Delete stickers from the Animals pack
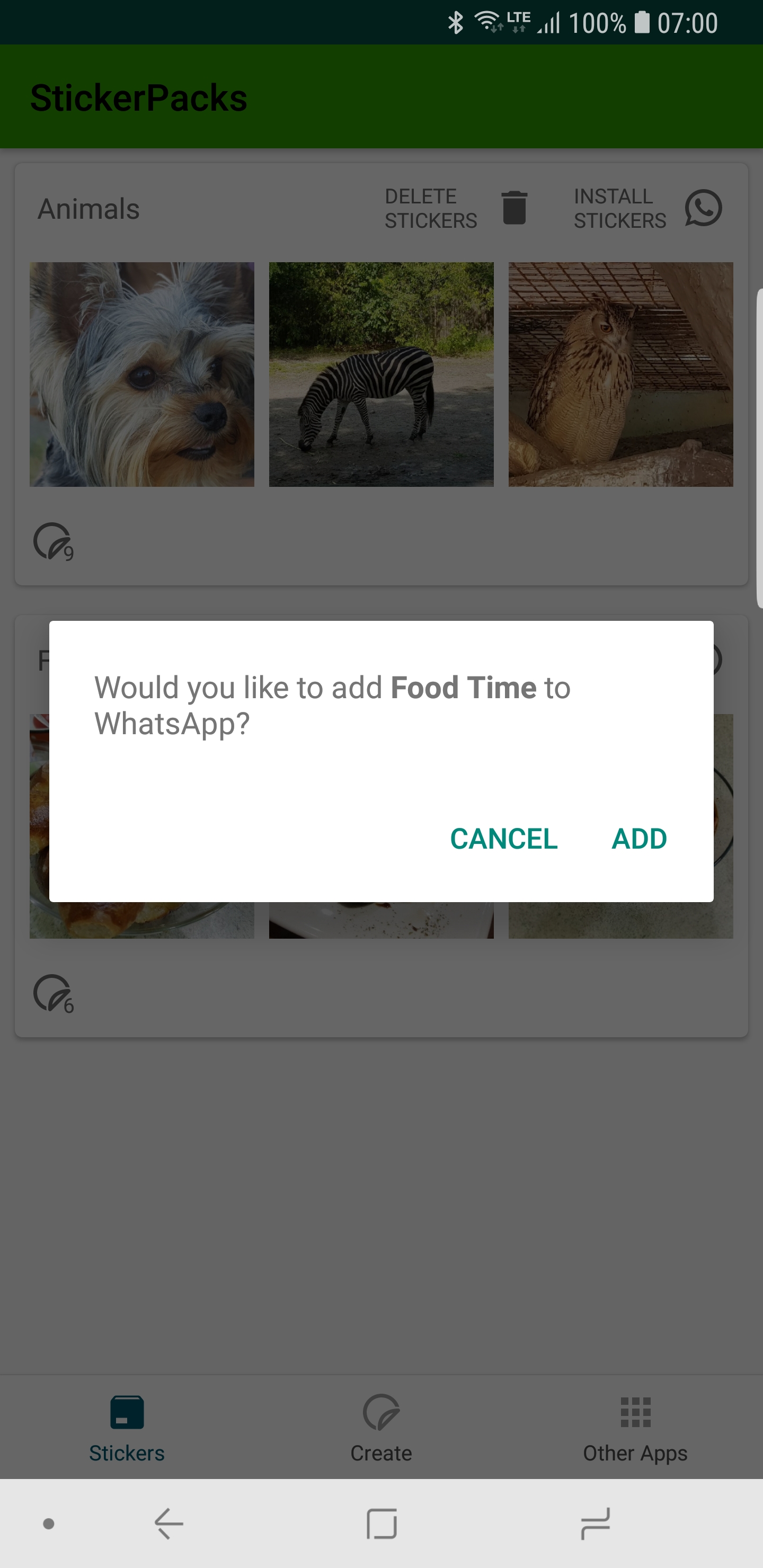763x1568 pixels. (x=456, y=208)
